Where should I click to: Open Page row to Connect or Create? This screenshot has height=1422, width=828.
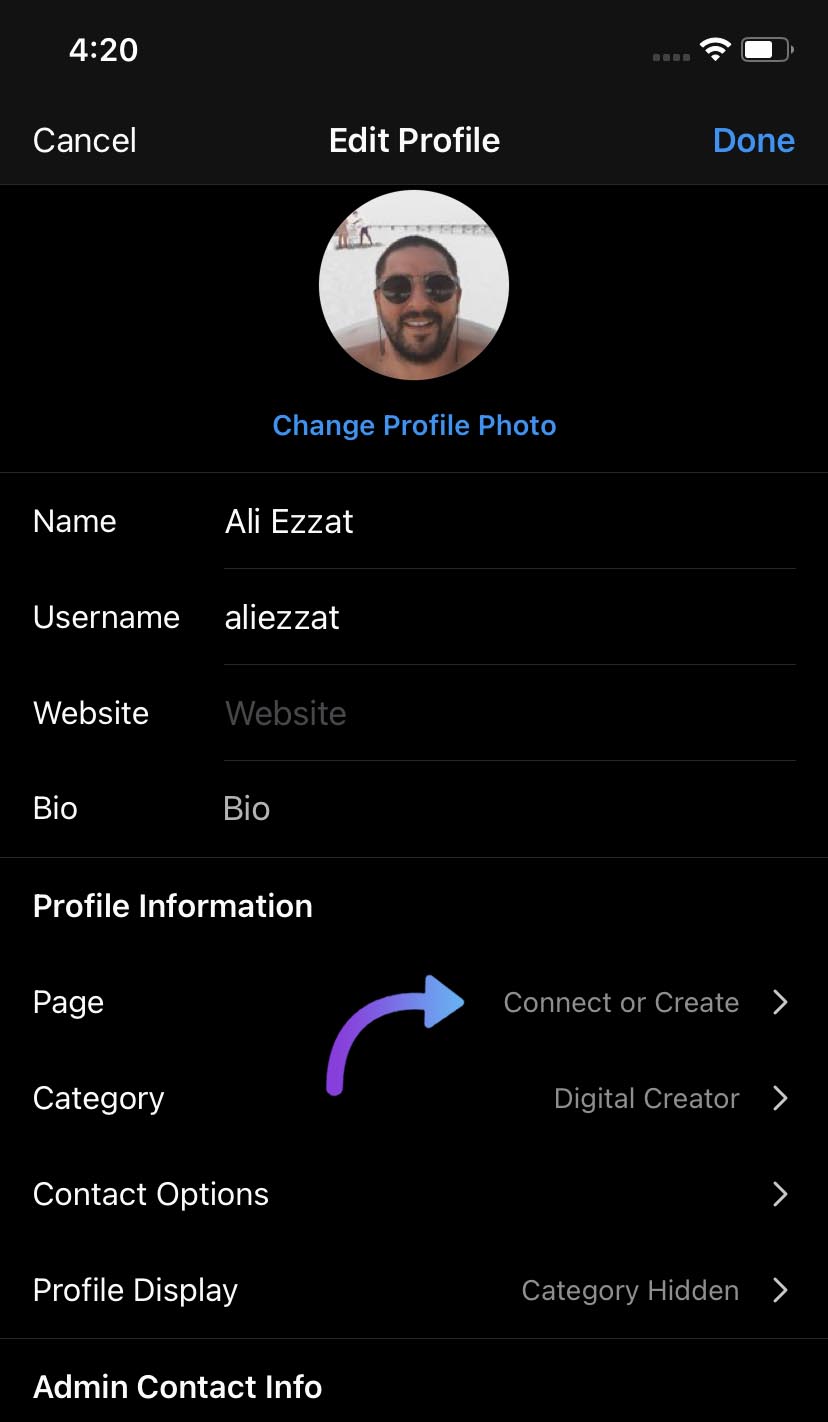click(x=414, y=1002)
